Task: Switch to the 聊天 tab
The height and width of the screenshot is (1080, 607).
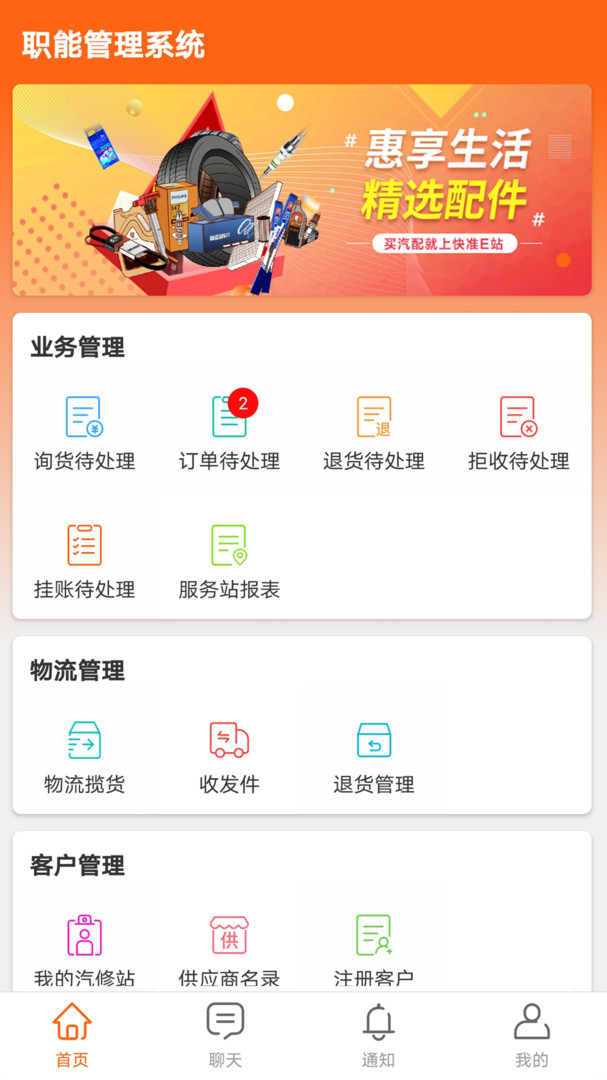Action: click(x=225, y=1035)
